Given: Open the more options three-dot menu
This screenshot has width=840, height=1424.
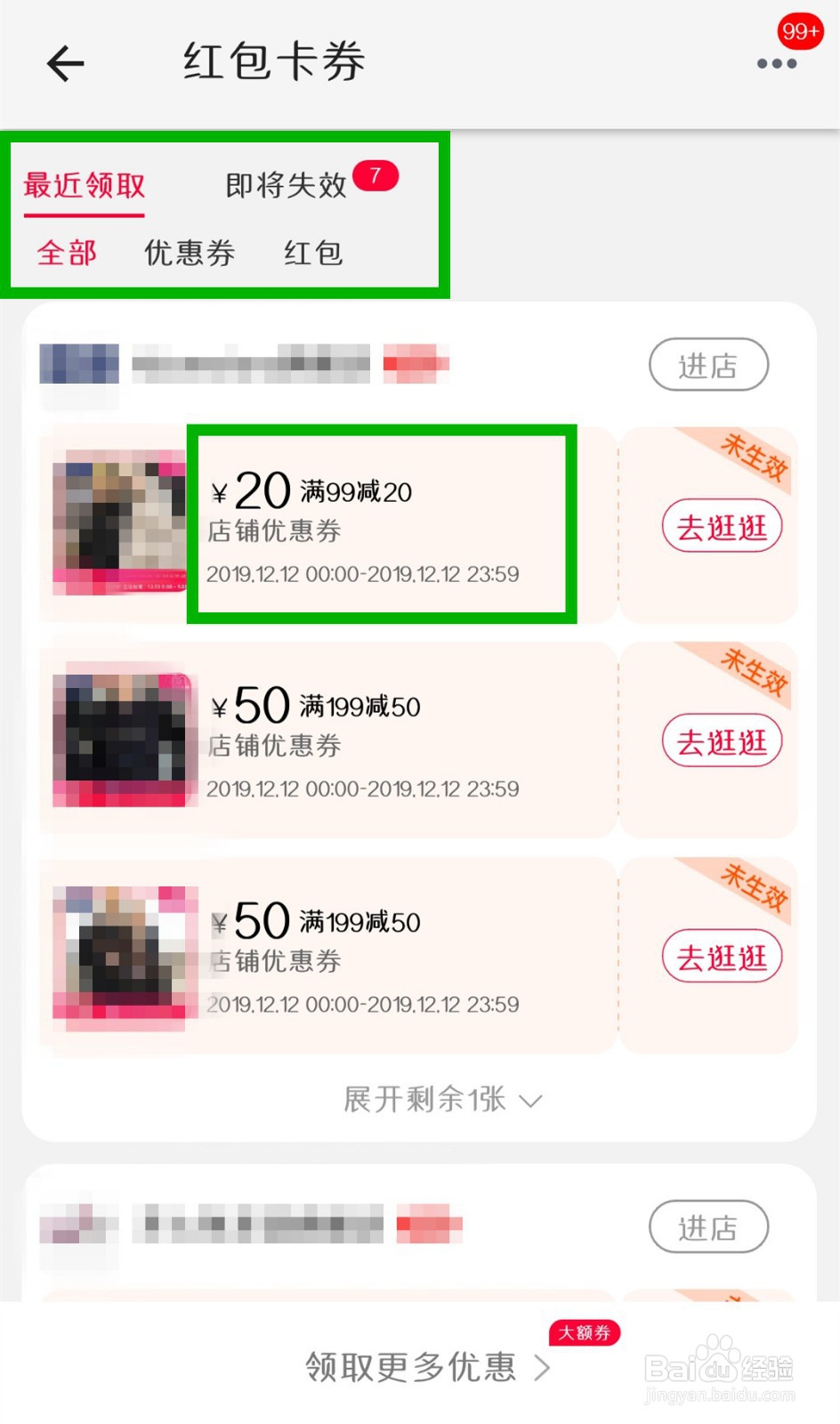Looking at the screenshot, I should [776, 62].
